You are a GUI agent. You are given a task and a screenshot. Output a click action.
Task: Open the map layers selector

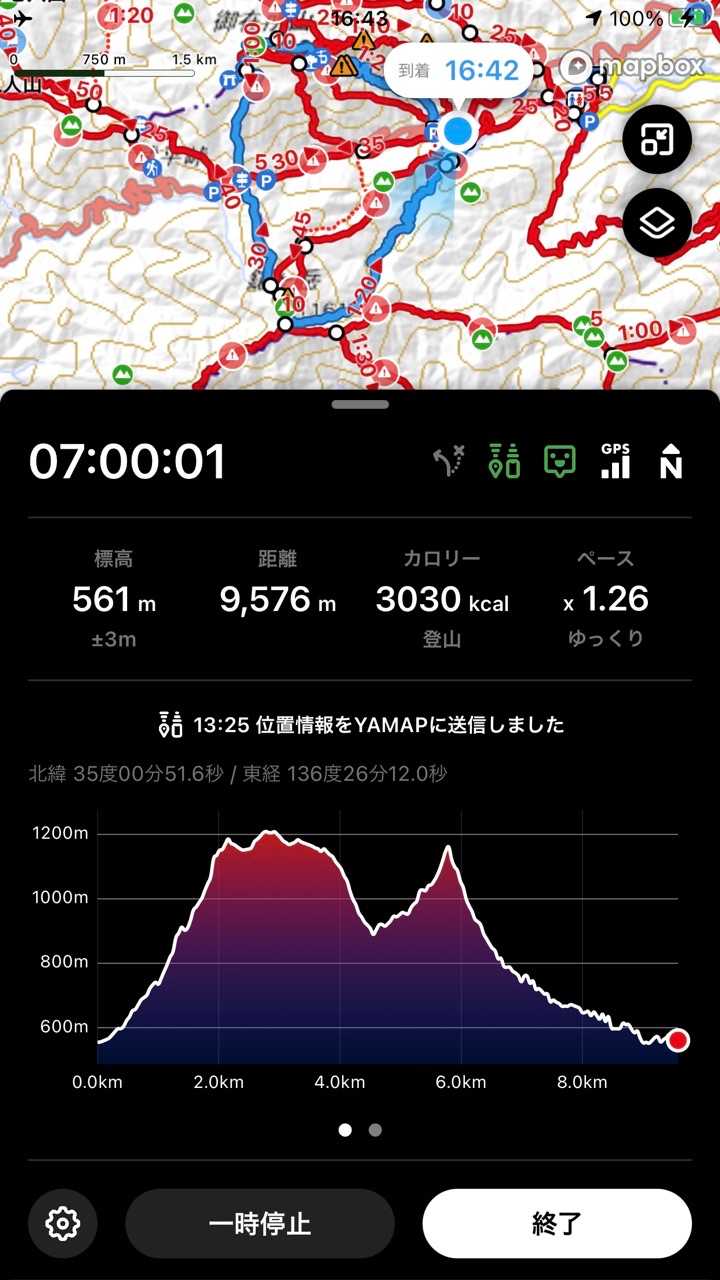click(656, 223)
